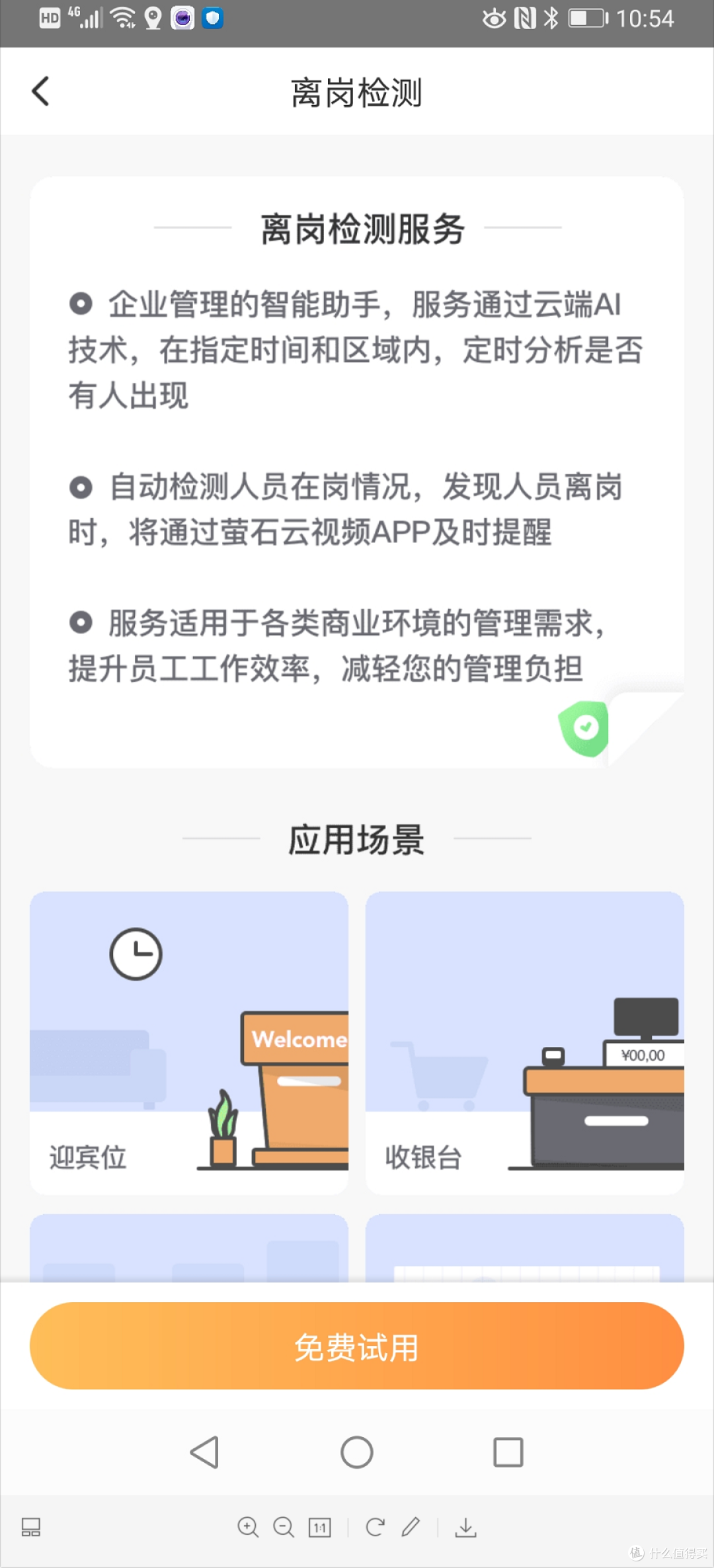
Task: Edit with the pencil icon
Action: [x=411, y=1527]
